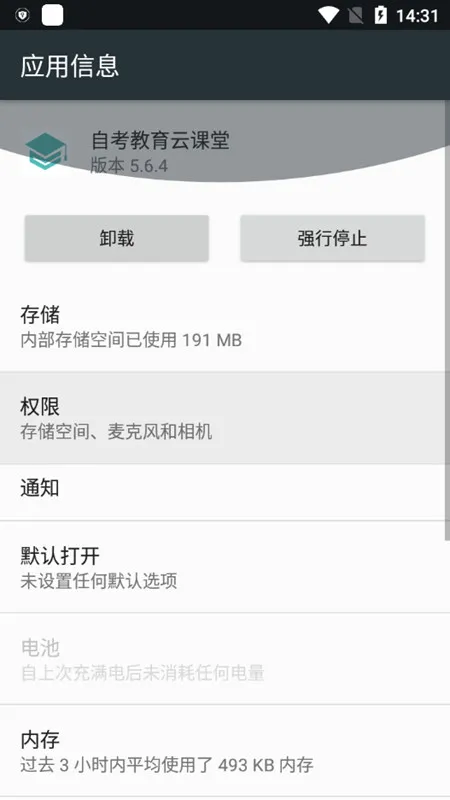
Task: Open the 存储 storage row
Action: coord(225,327)
